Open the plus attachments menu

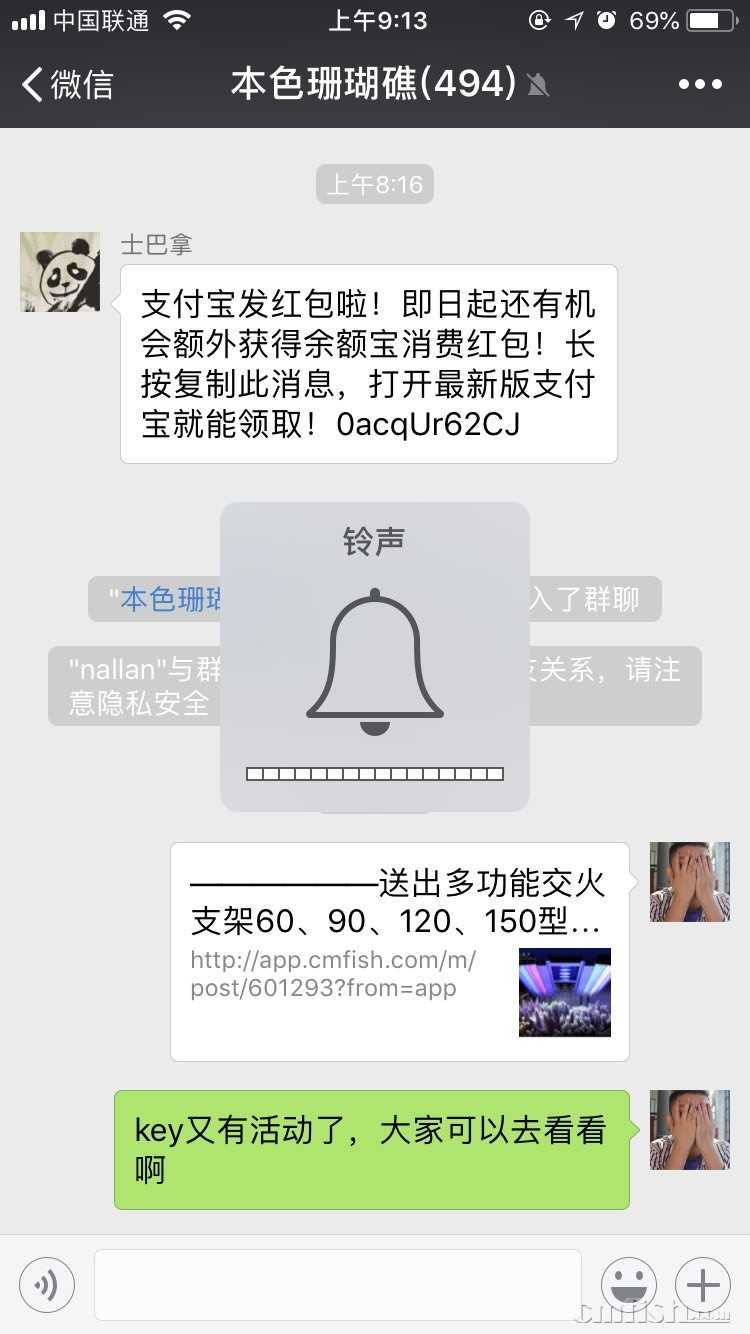pyautogui.click(x=703, y=1285)
